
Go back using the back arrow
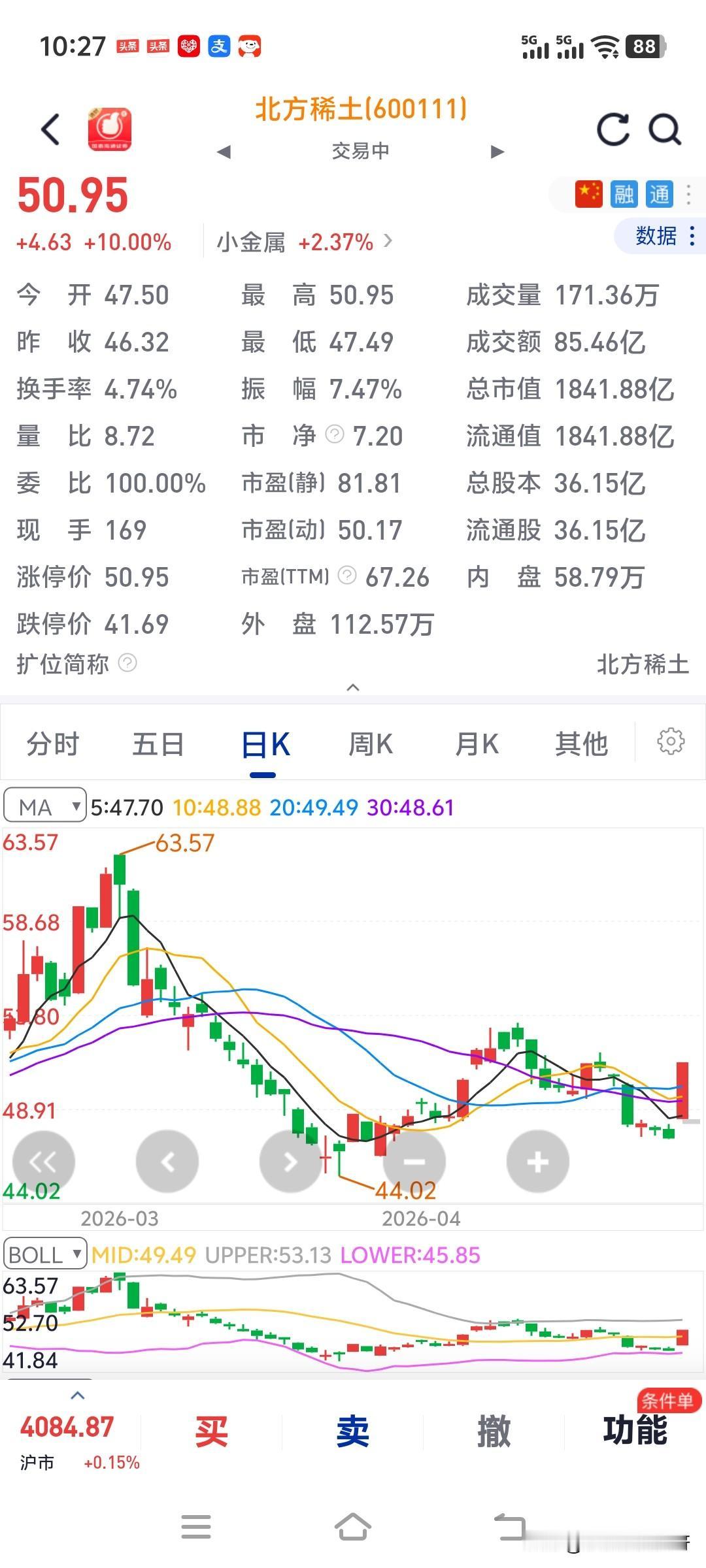[x=51, y=129]
